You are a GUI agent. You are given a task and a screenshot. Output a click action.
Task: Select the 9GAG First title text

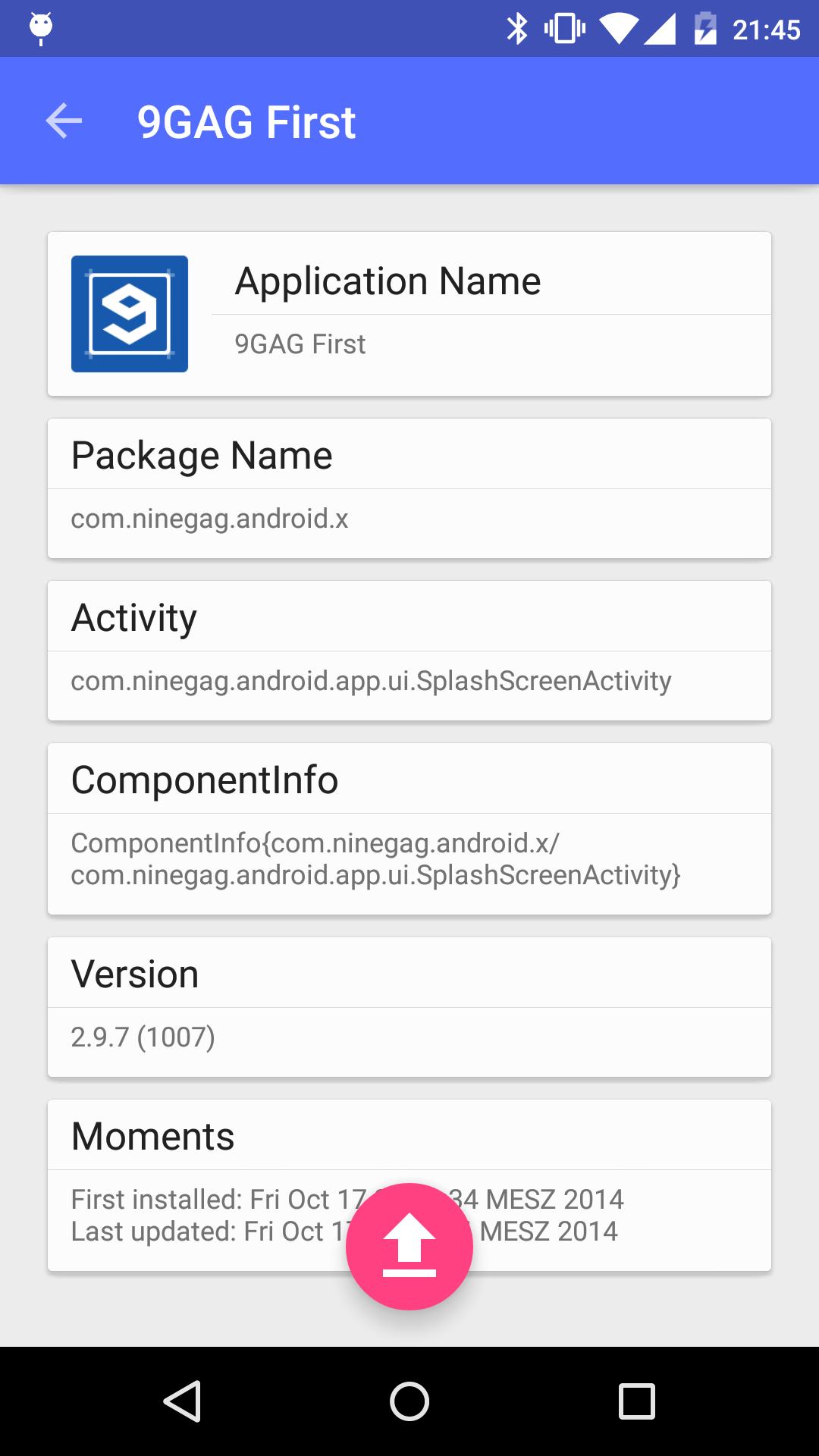click(x=246, y=121)
